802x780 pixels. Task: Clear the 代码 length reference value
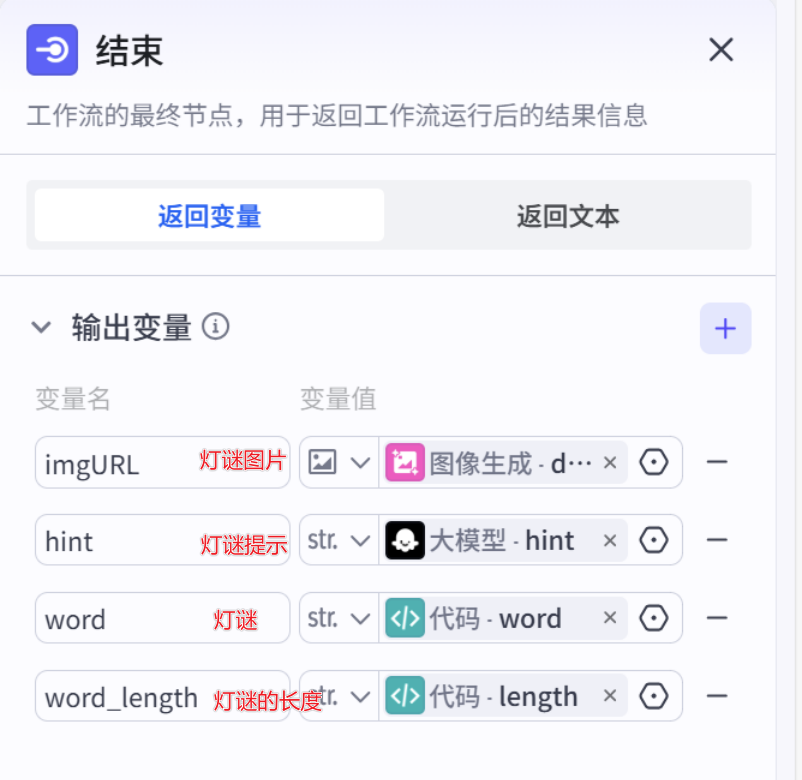click(x=610, y=697)
